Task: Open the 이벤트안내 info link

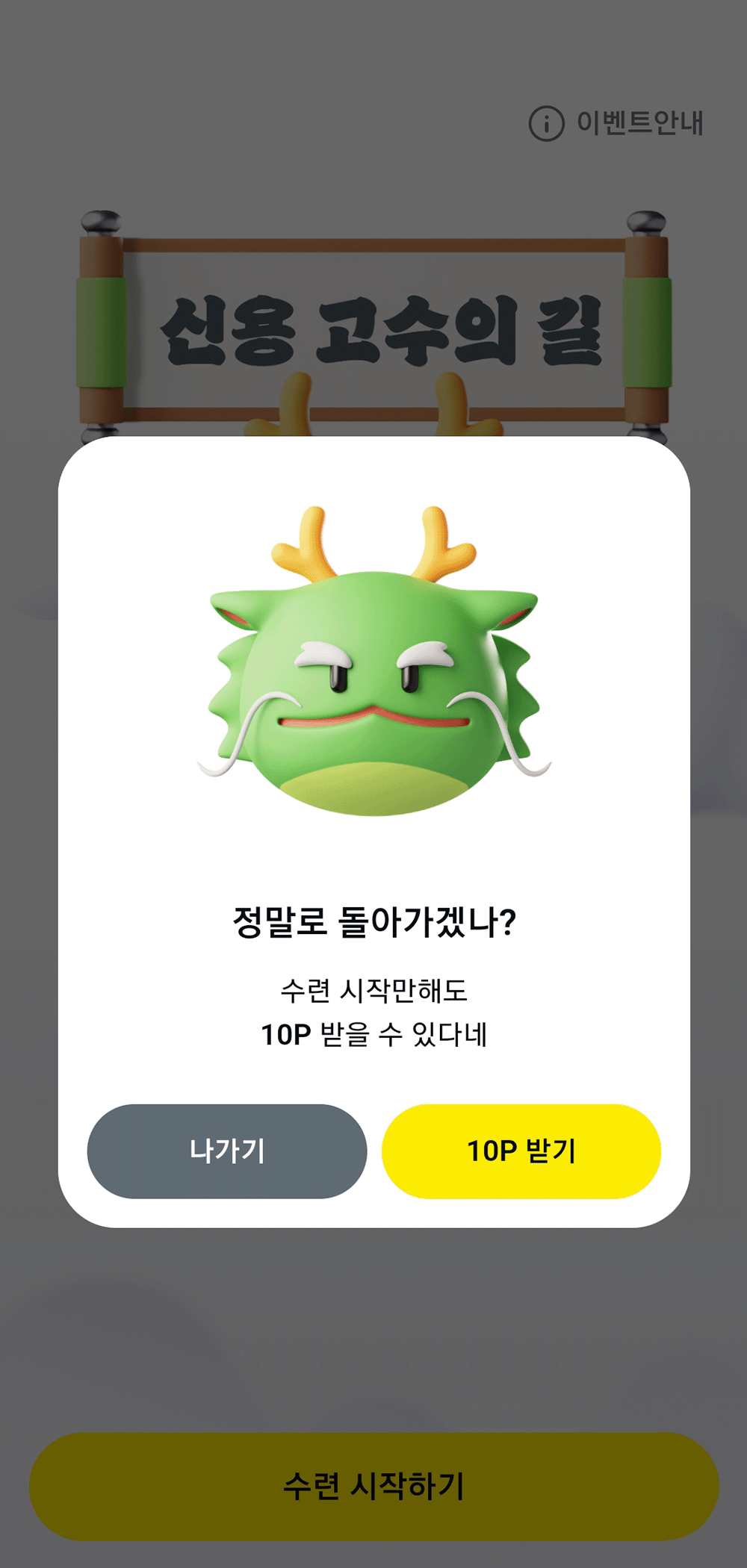Action: point(617,123)
